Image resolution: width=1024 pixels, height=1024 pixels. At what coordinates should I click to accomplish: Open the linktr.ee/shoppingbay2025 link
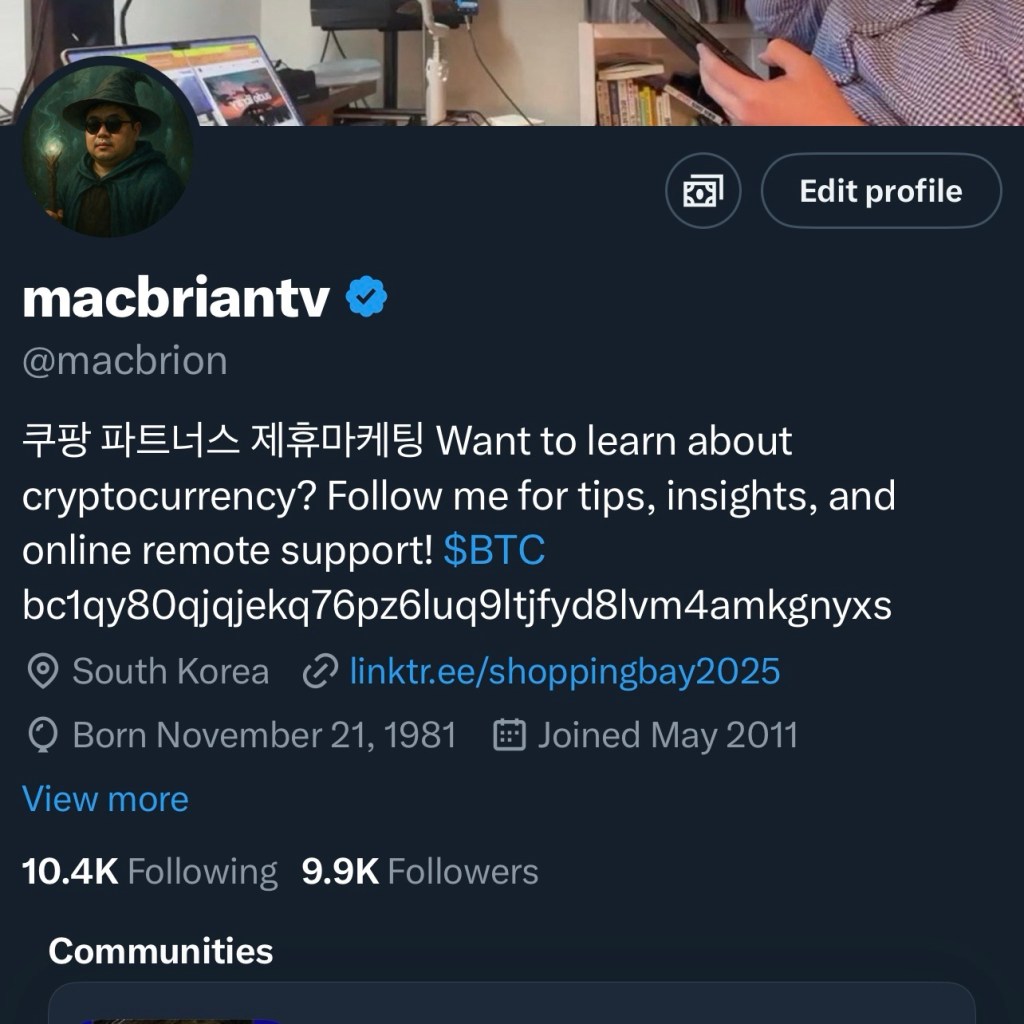[x=563, y=672]
